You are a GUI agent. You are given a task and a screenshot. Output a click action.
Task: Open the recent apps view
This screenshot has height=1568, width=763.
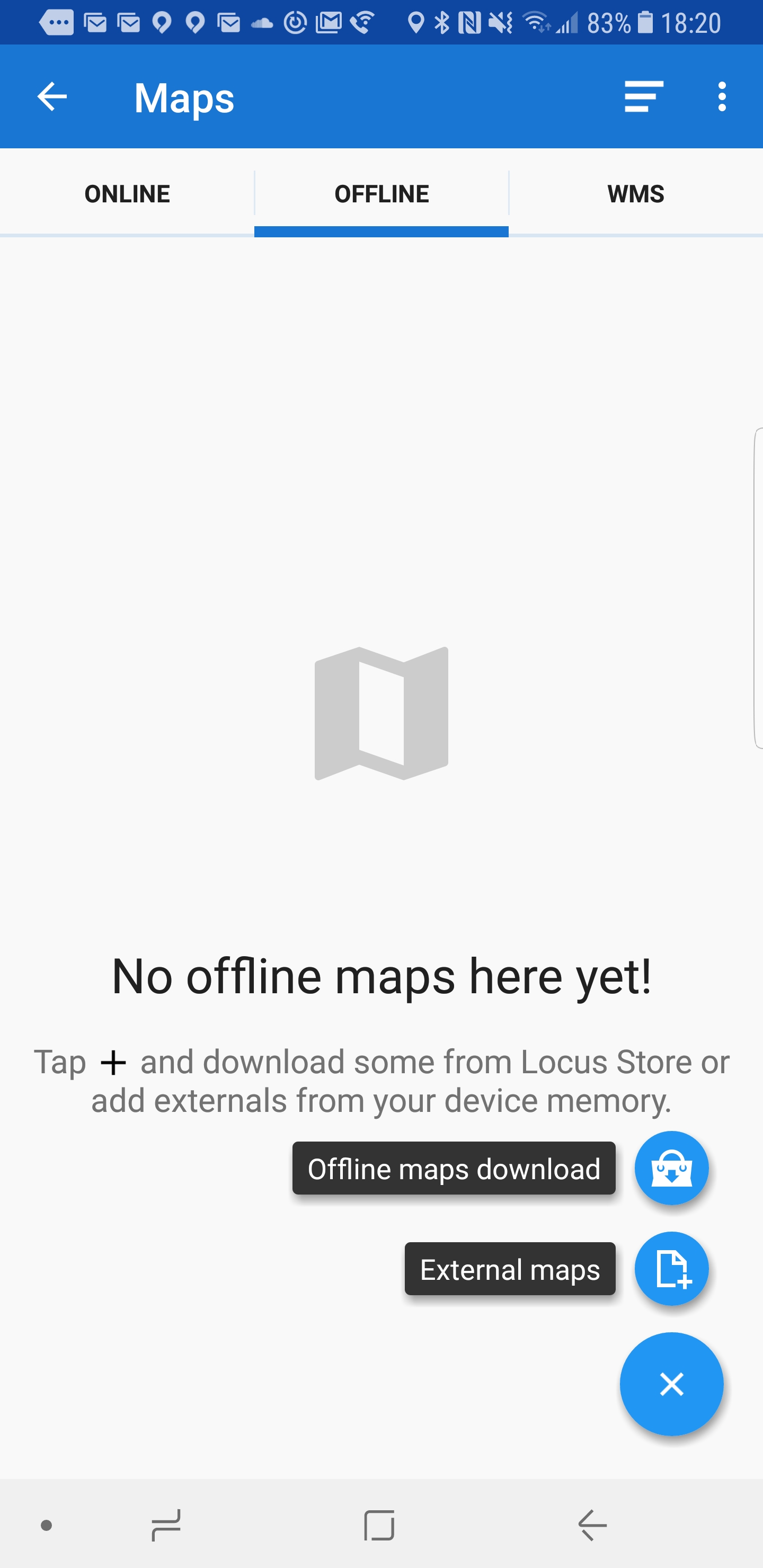pos(166,1525)
